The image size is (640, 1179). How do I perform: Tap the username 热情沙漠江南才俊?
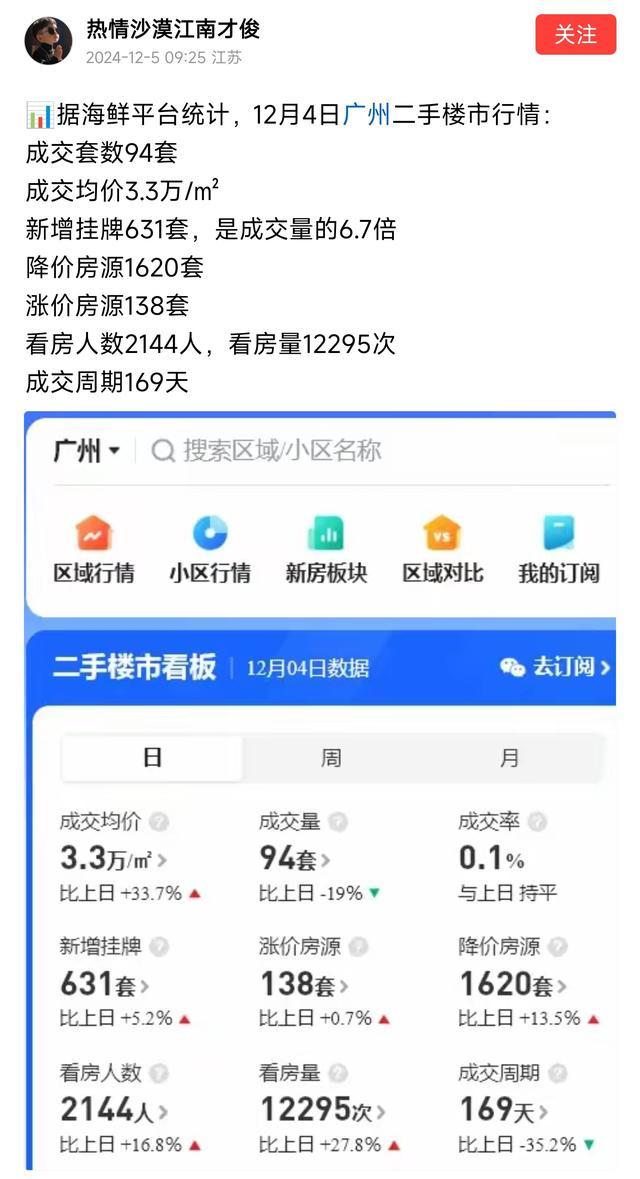(172, 29)
